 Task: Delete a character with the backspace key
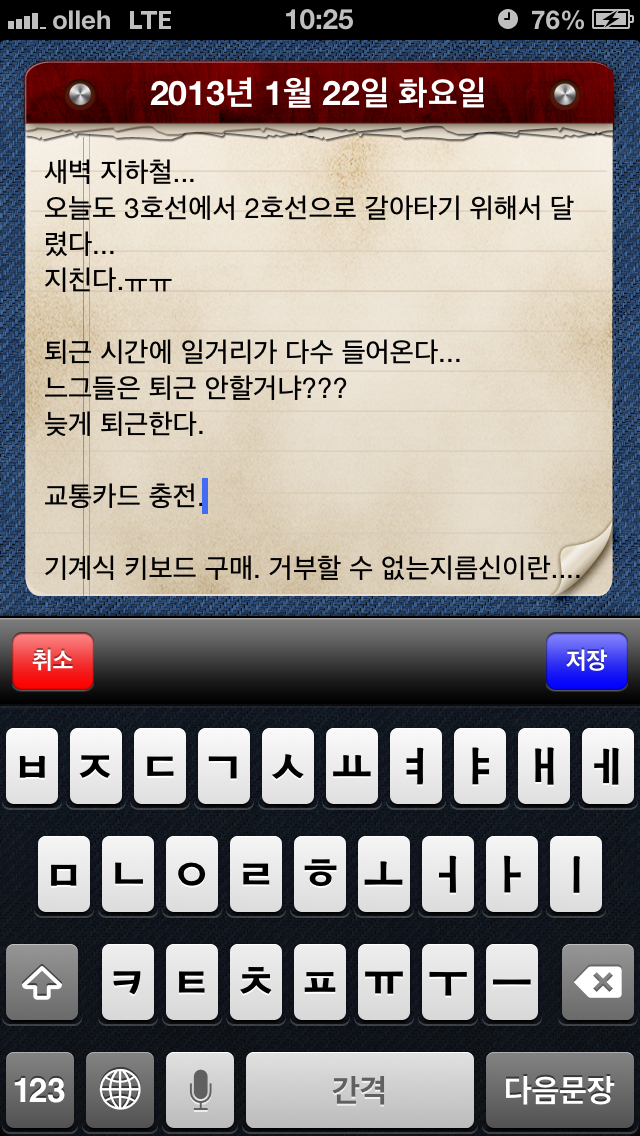click(600, 983)
